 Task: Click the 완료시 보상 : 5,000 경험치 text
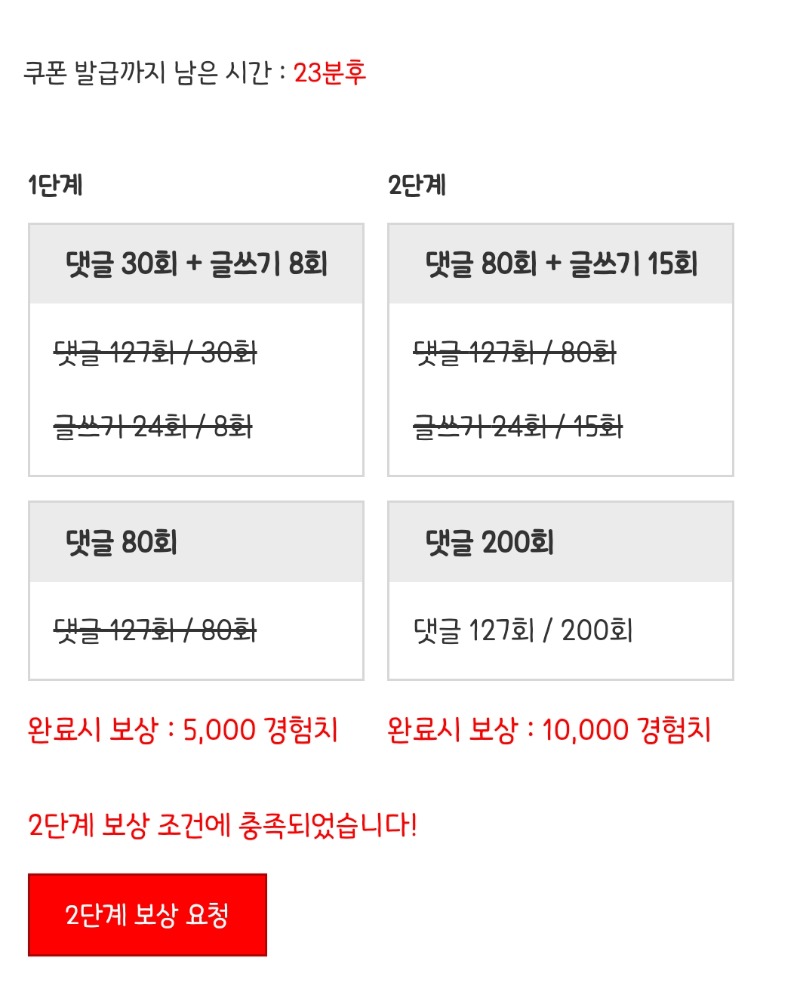[x=184, y=731]
